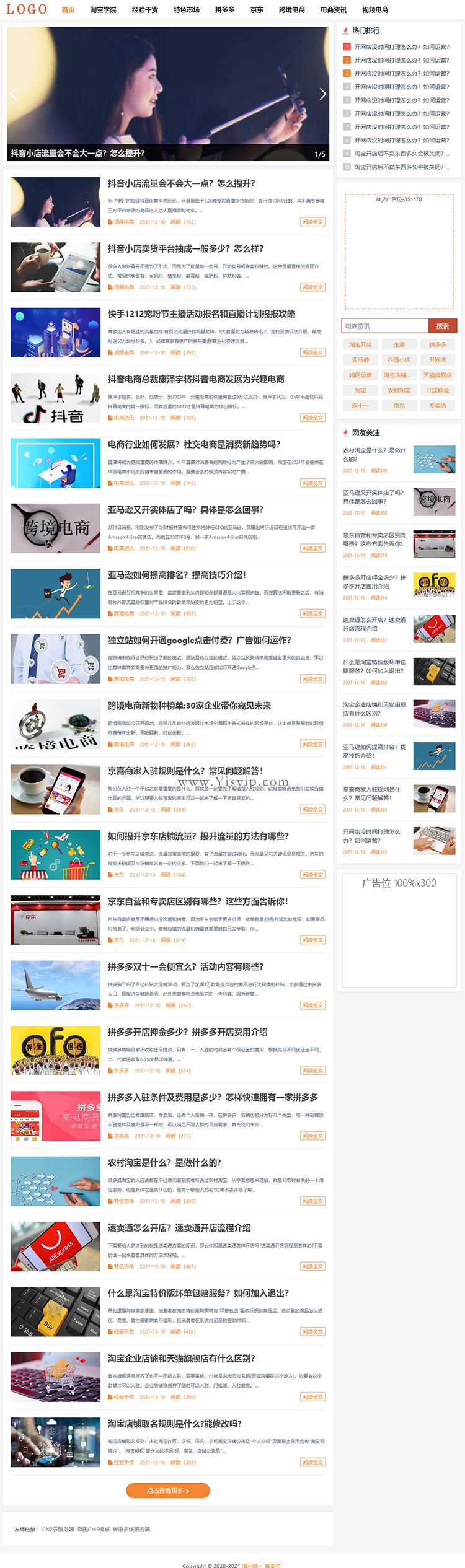Open the 拼多多 nav tab

click(x=224, y=10)
